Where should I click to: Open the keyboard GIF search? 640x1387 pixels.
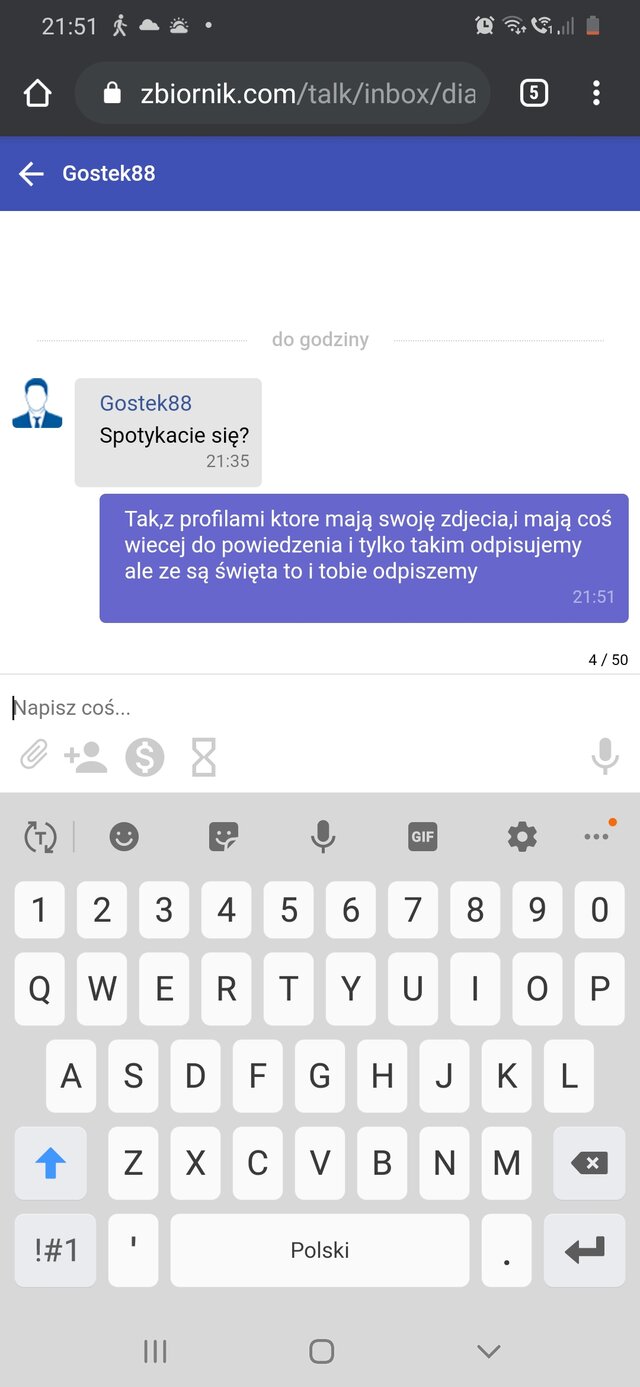(423, 836)
